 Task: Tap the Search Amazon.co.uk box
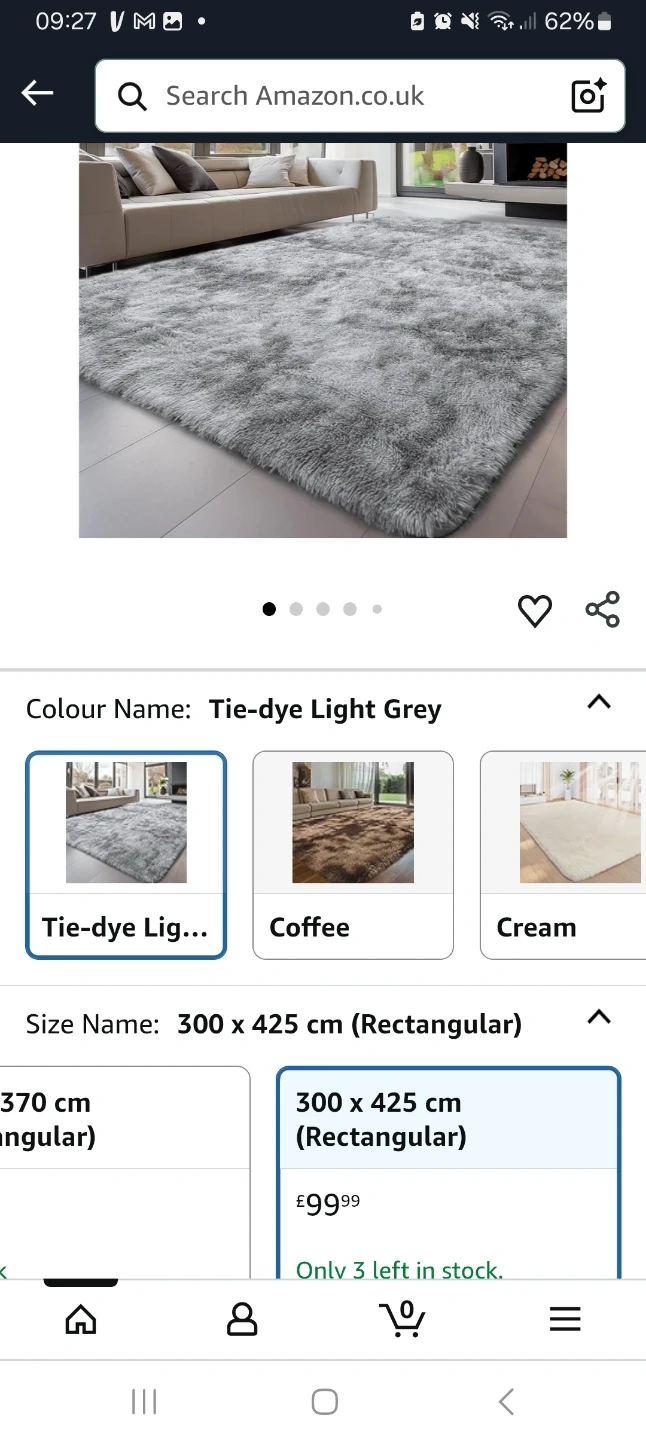pyautogui.click(x=330, y=96)
